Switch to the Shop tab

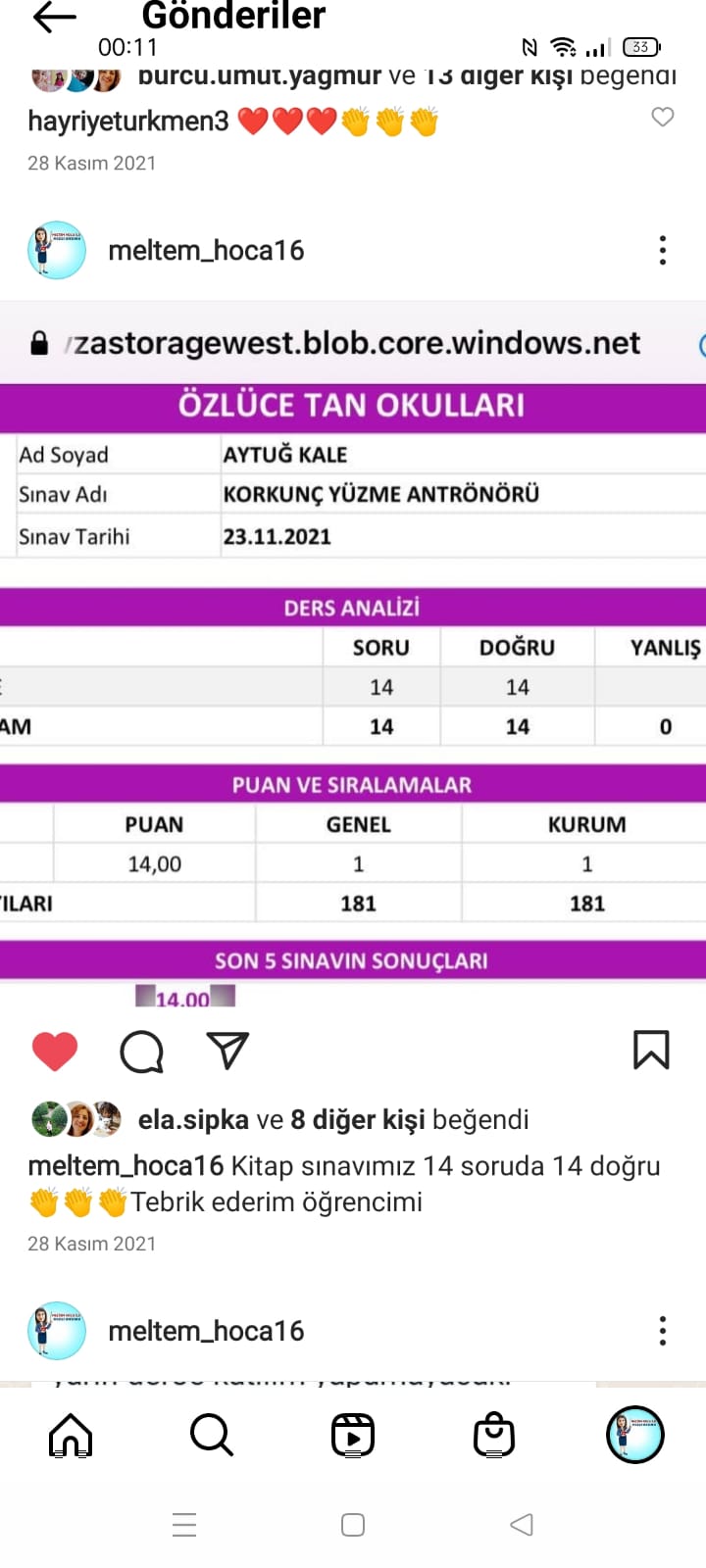[494, 1436]
